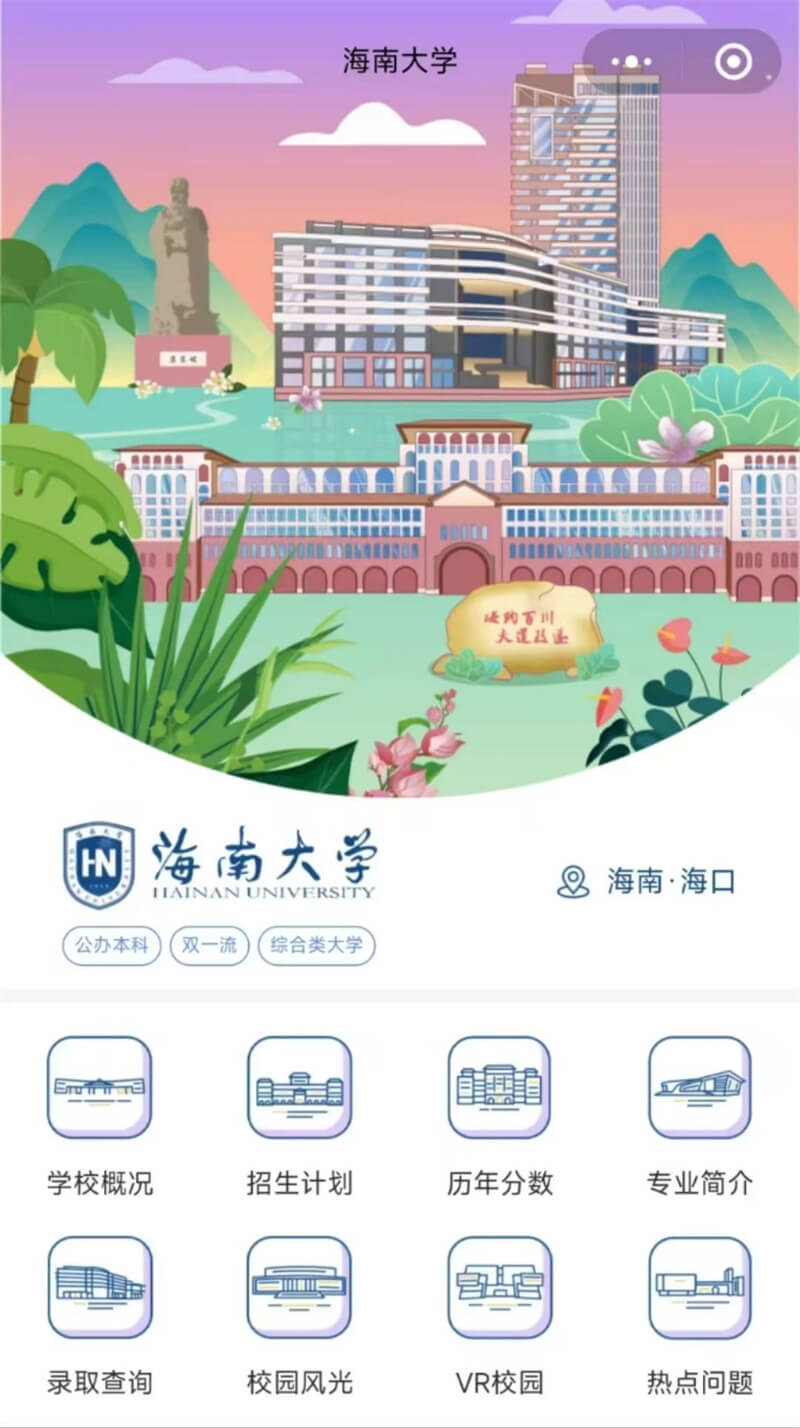Open the mini program more-options menu
This screenshot has height=1428, width=800.
(x=631, y=62)
